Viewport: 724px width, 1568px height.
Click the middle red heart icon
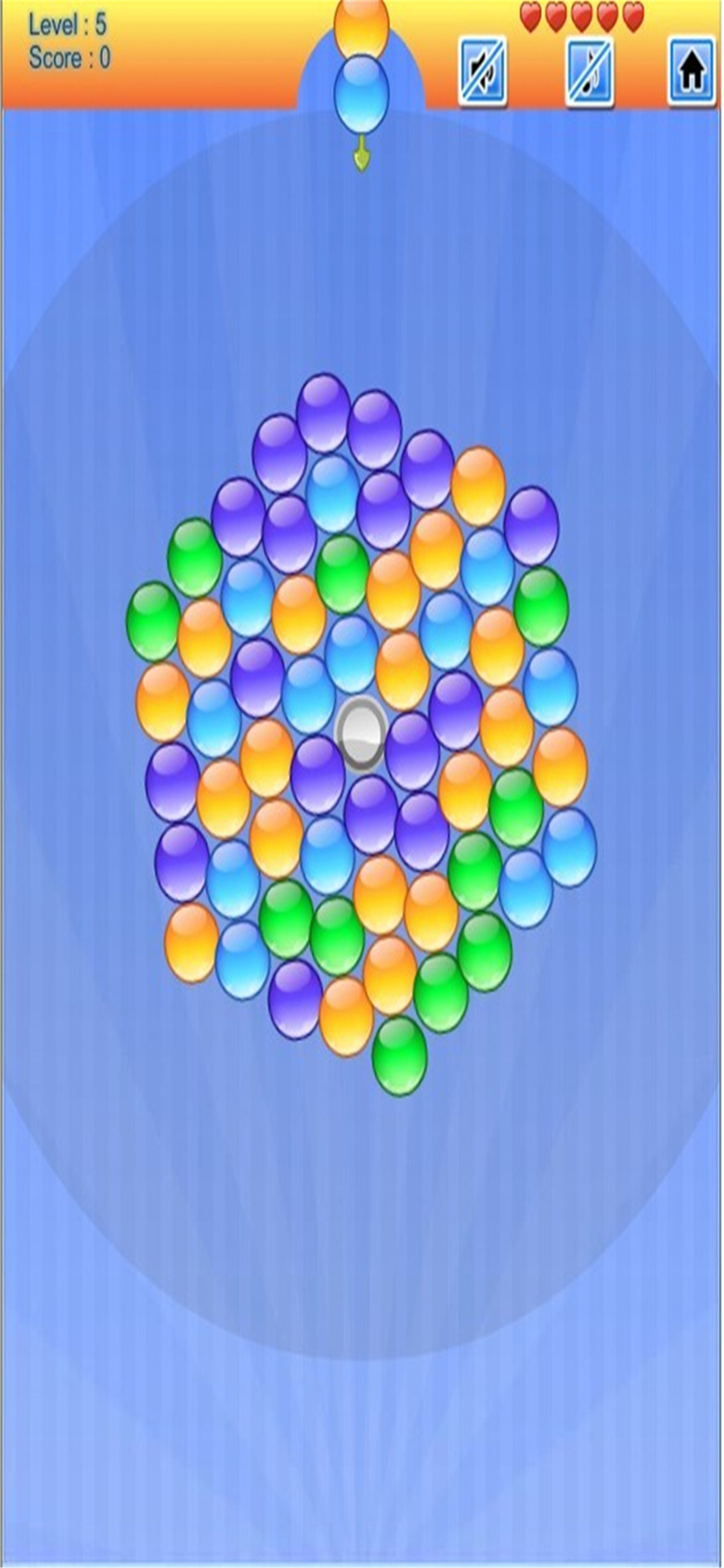click(x=581, y=16)
